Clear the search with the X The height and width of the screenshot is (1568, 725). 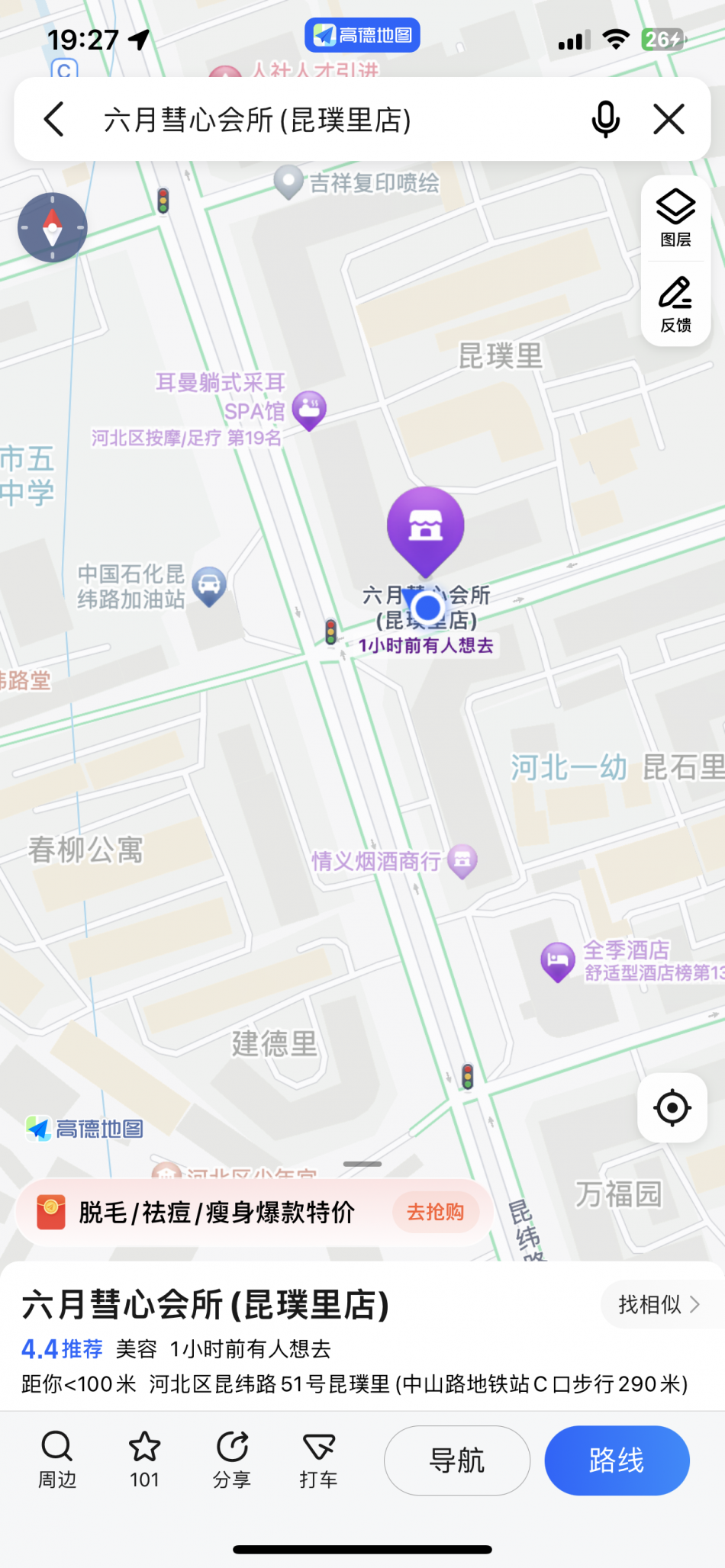click(x=669, y=120)
